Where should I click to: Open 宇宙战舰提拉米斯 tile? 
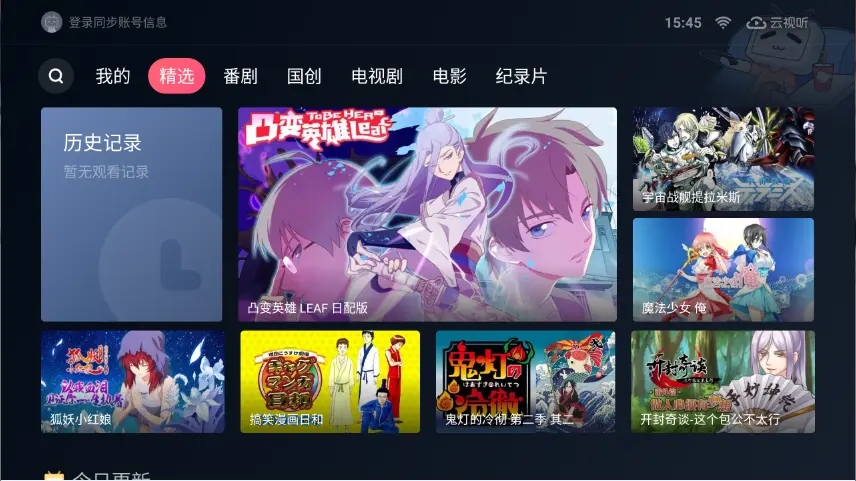[x=723, y=159]
